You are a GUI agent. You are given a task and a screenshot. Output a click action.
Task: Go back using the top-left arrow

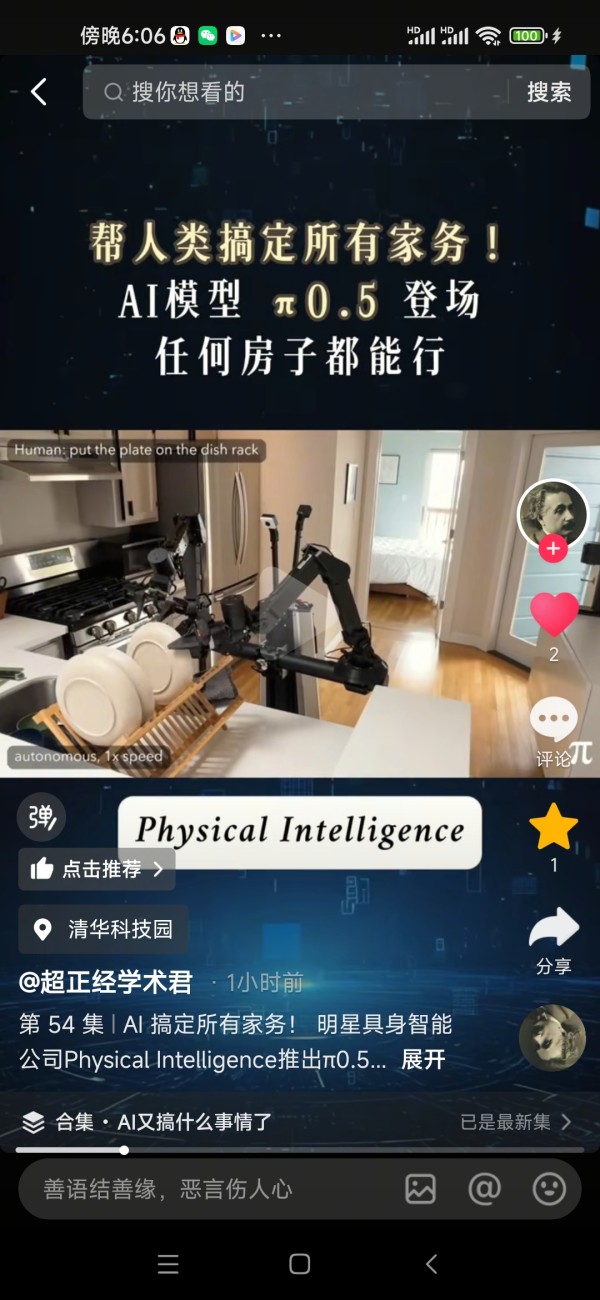click(39, 92)
